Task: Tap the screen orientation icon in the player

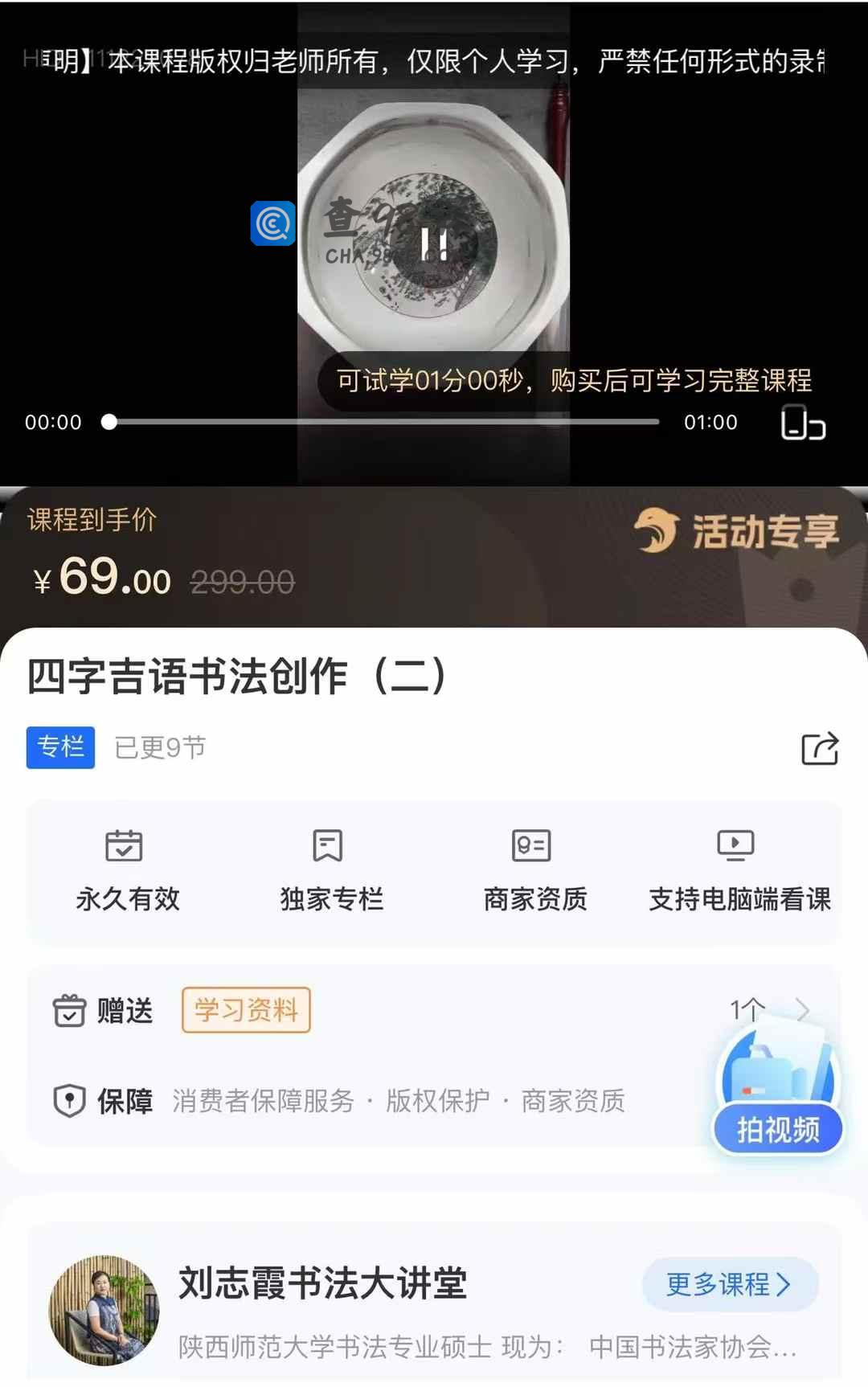Action: [803, 423]
